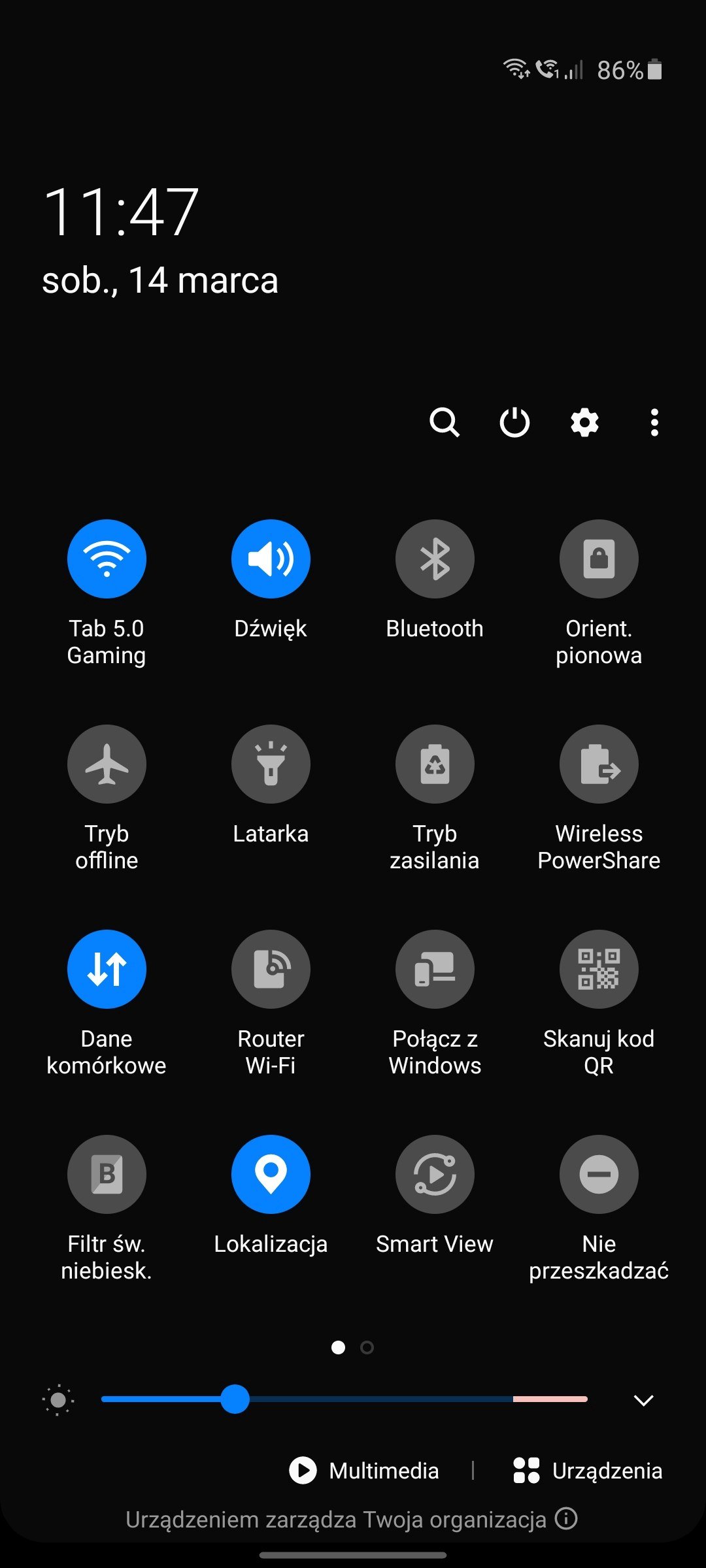
Task: Enable Router Wi-Fi hotspot
Action: (271, 969)
